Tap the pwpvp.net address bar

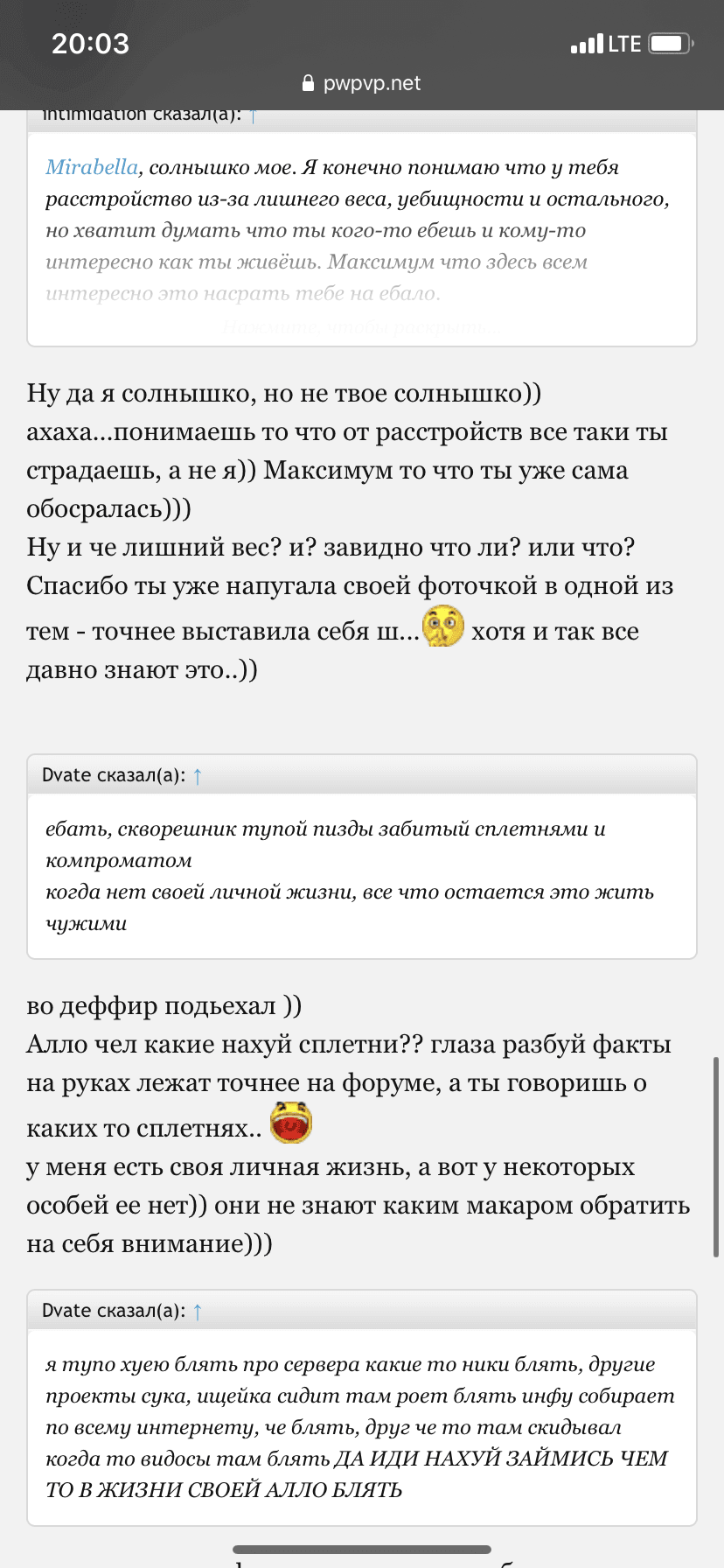tap(362, 84)
